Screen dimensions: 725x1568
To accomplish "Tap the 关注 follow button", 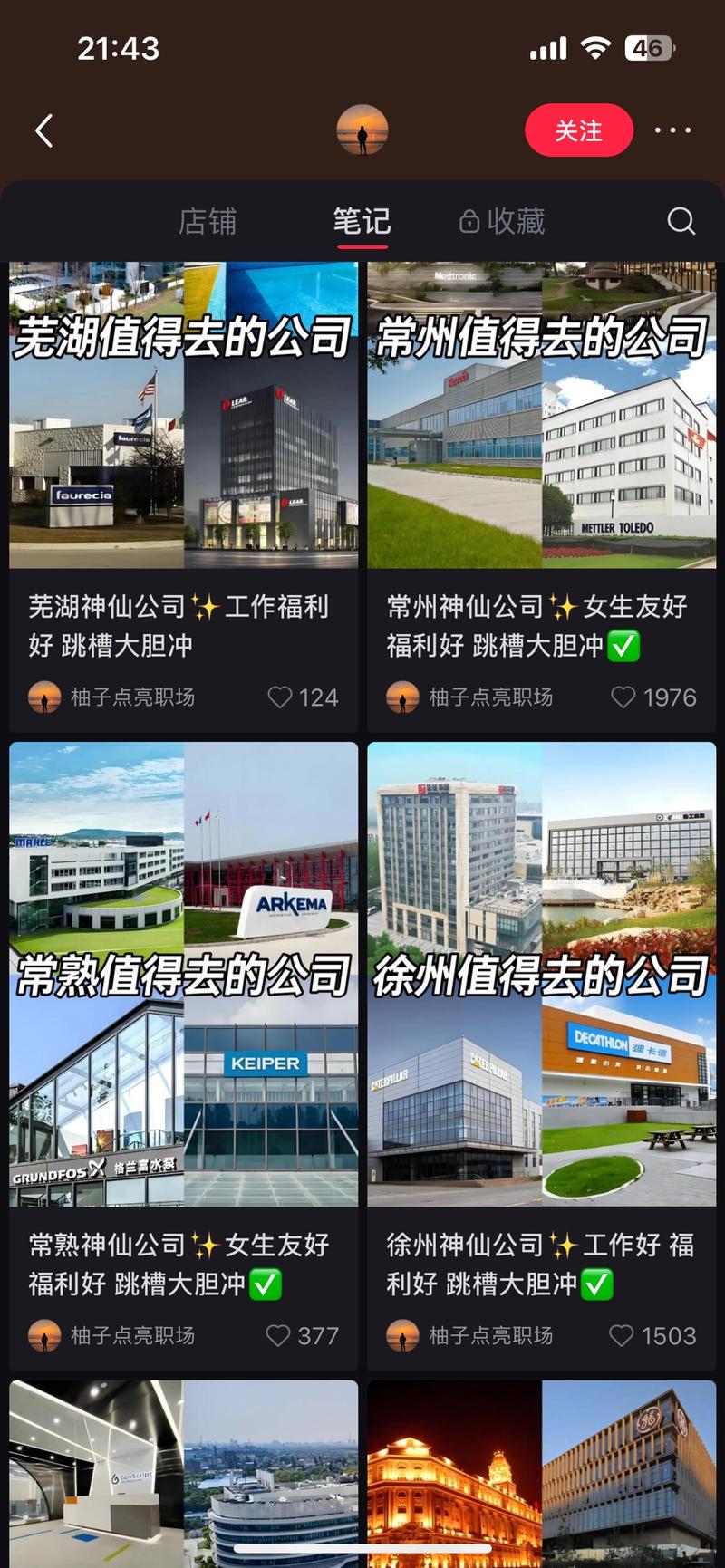I will pos(579,130).
